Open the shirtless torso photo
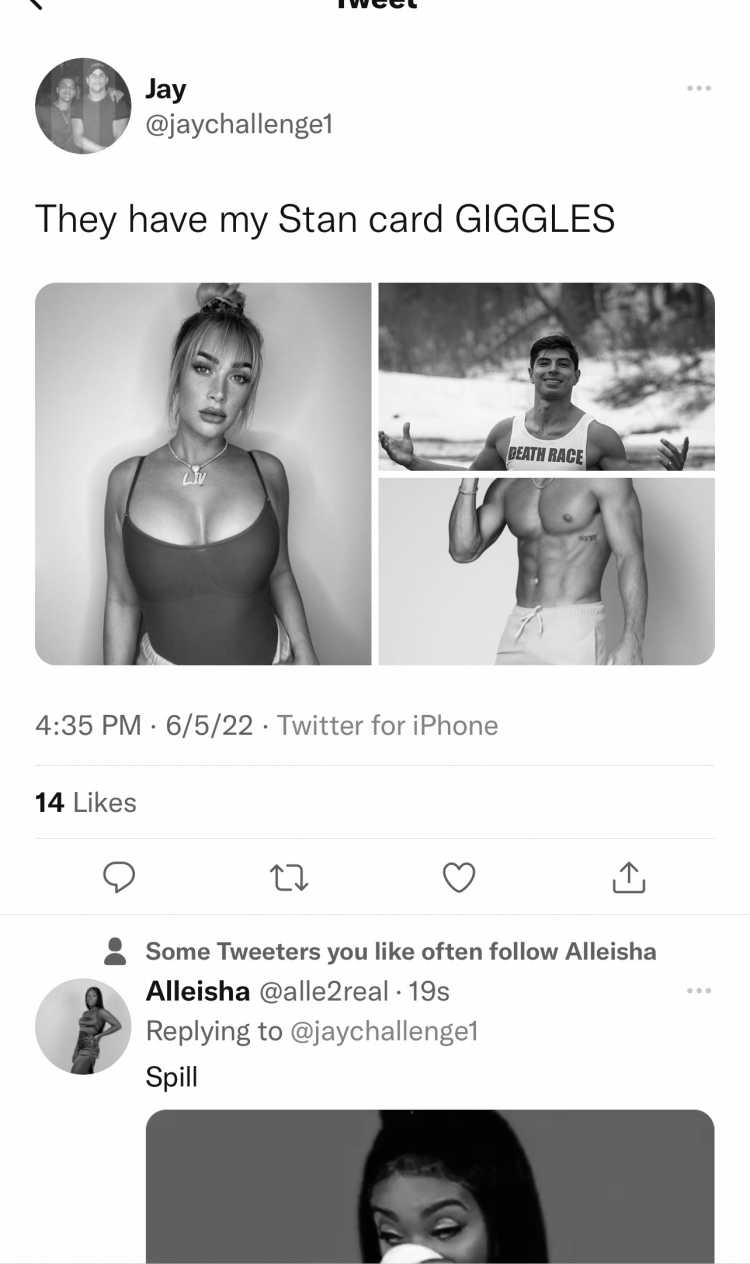The height and width of the screenshot is (1264, 750). click(x=547, y=571)
